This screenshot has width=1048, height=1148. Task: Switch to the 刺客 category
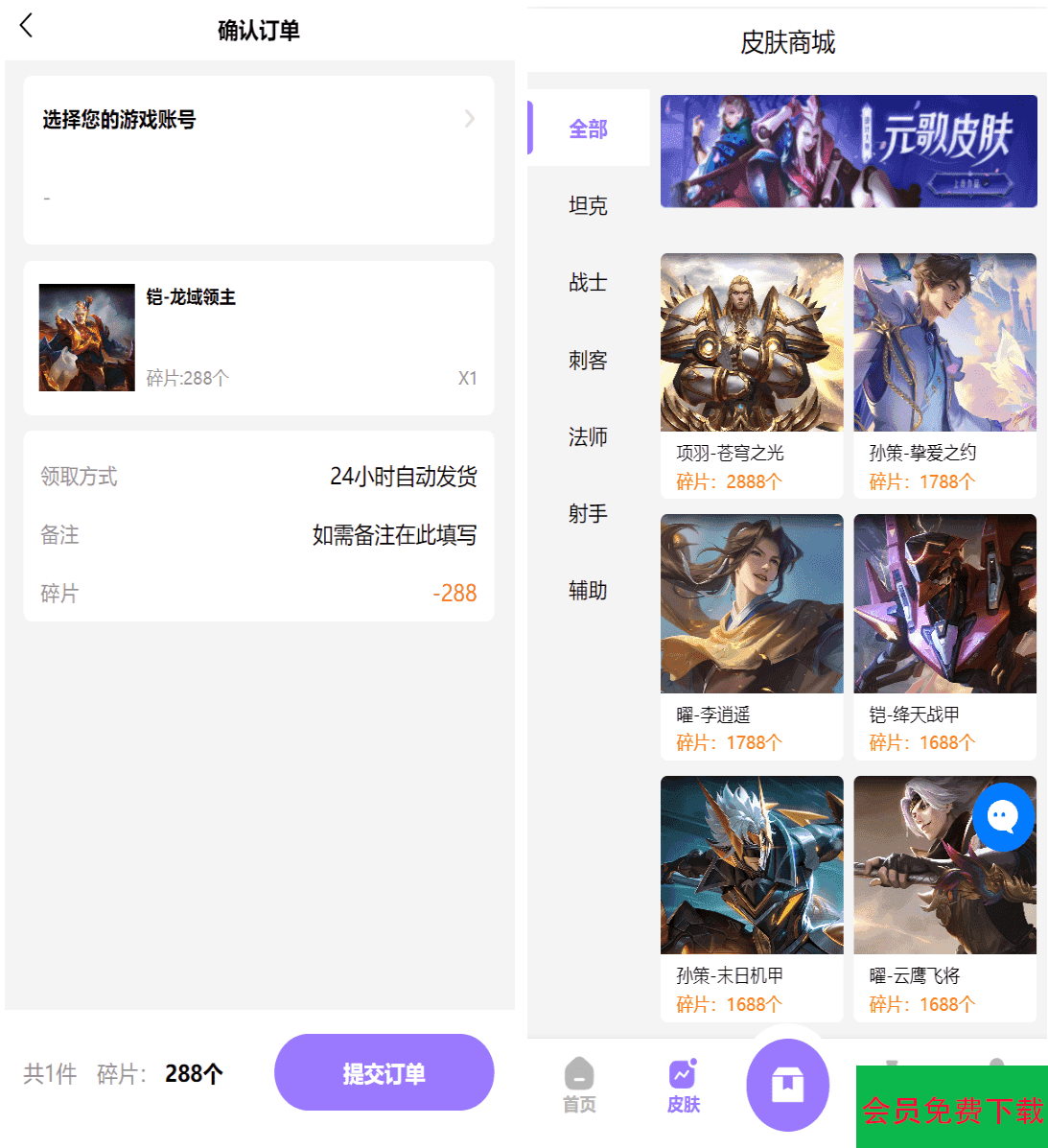588,360
